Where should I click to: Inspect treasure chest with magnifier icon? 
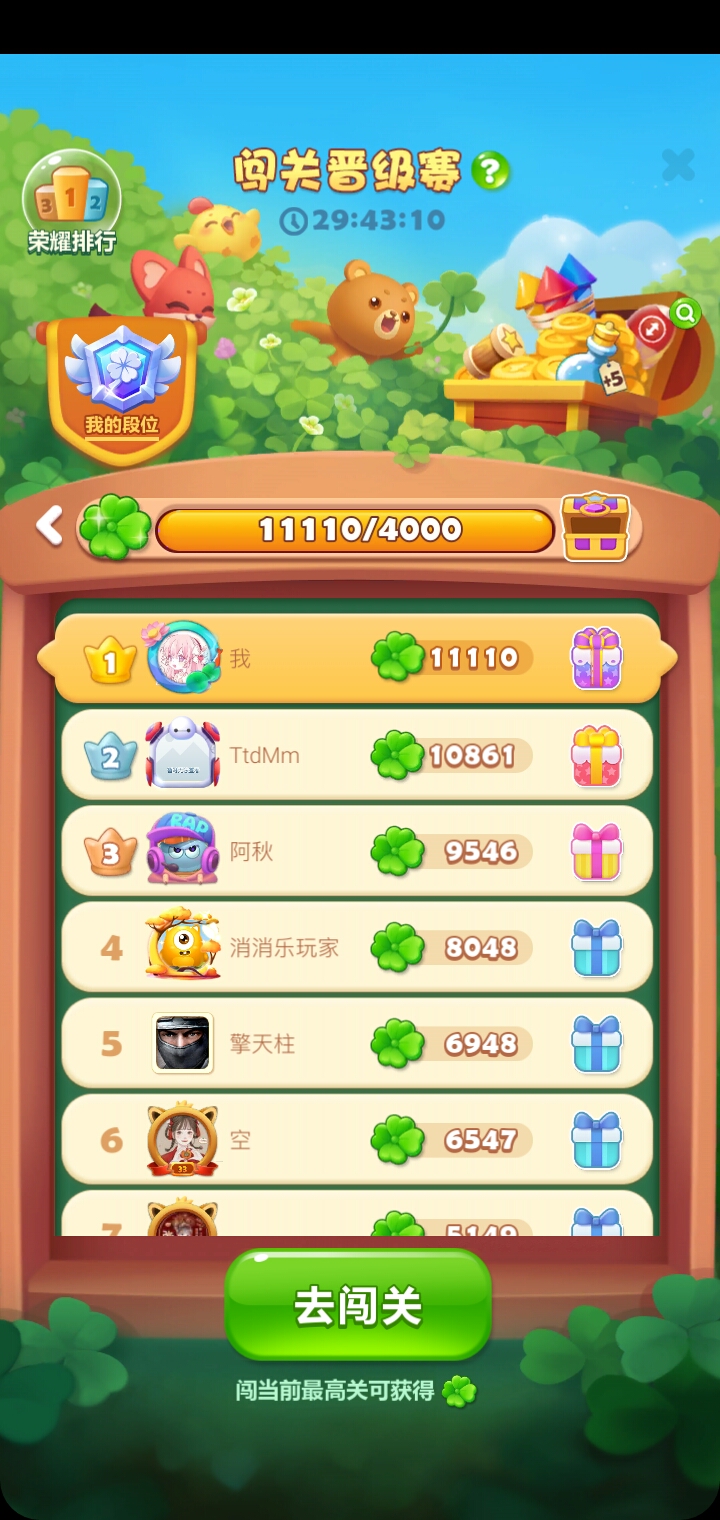pos(685,313)
